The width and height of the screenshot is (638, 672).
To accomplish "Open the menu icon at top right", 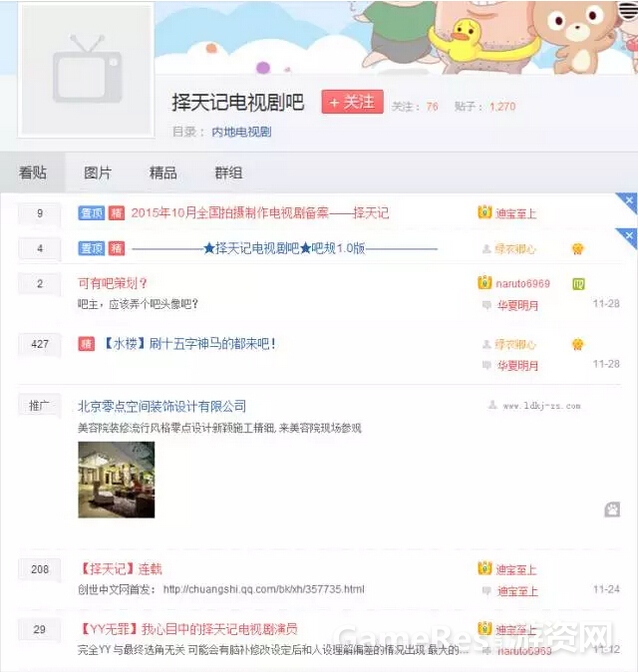I will (626, 11).
